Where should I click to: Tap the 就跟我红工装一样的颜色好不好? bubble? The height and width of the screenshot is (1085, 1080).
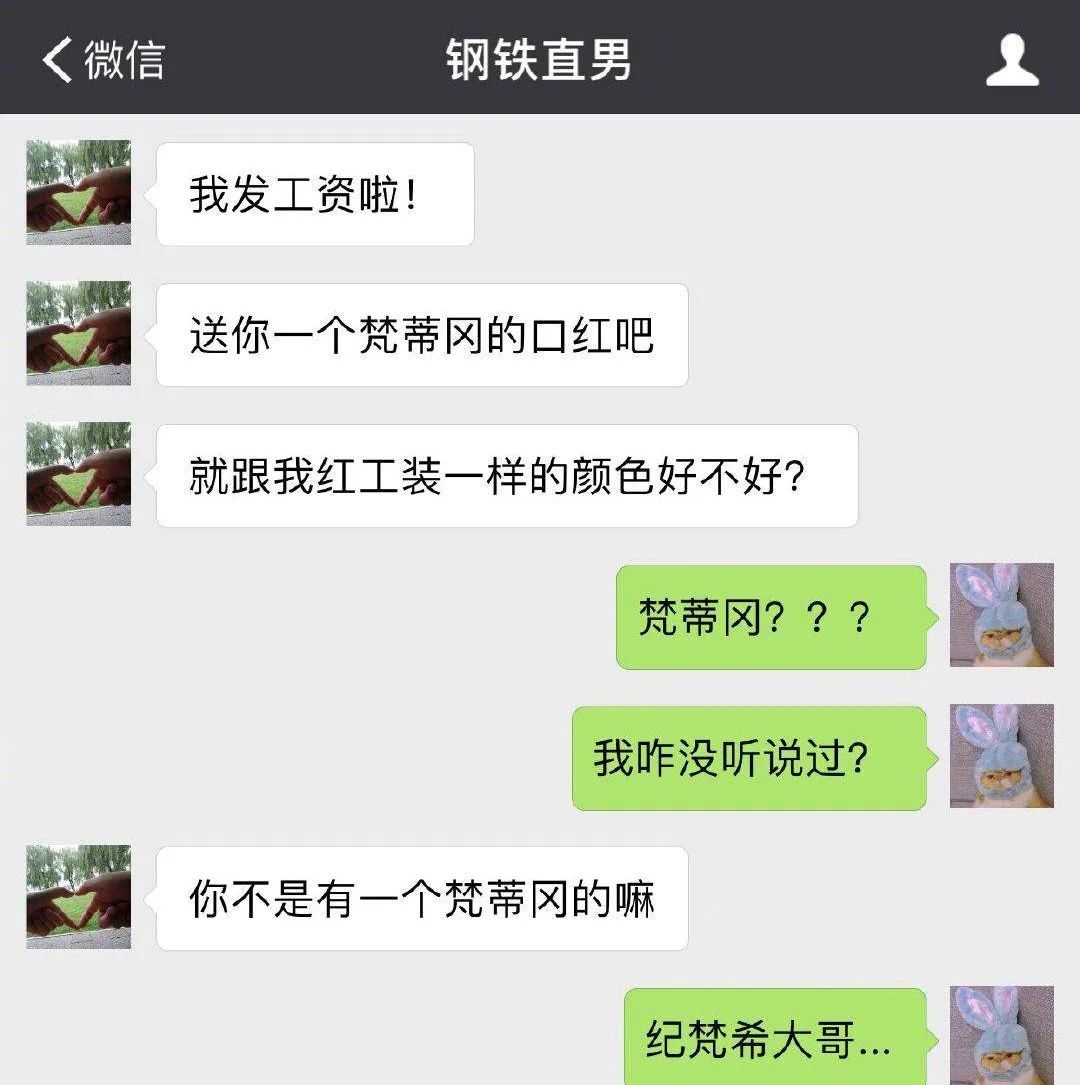[510, 475]
